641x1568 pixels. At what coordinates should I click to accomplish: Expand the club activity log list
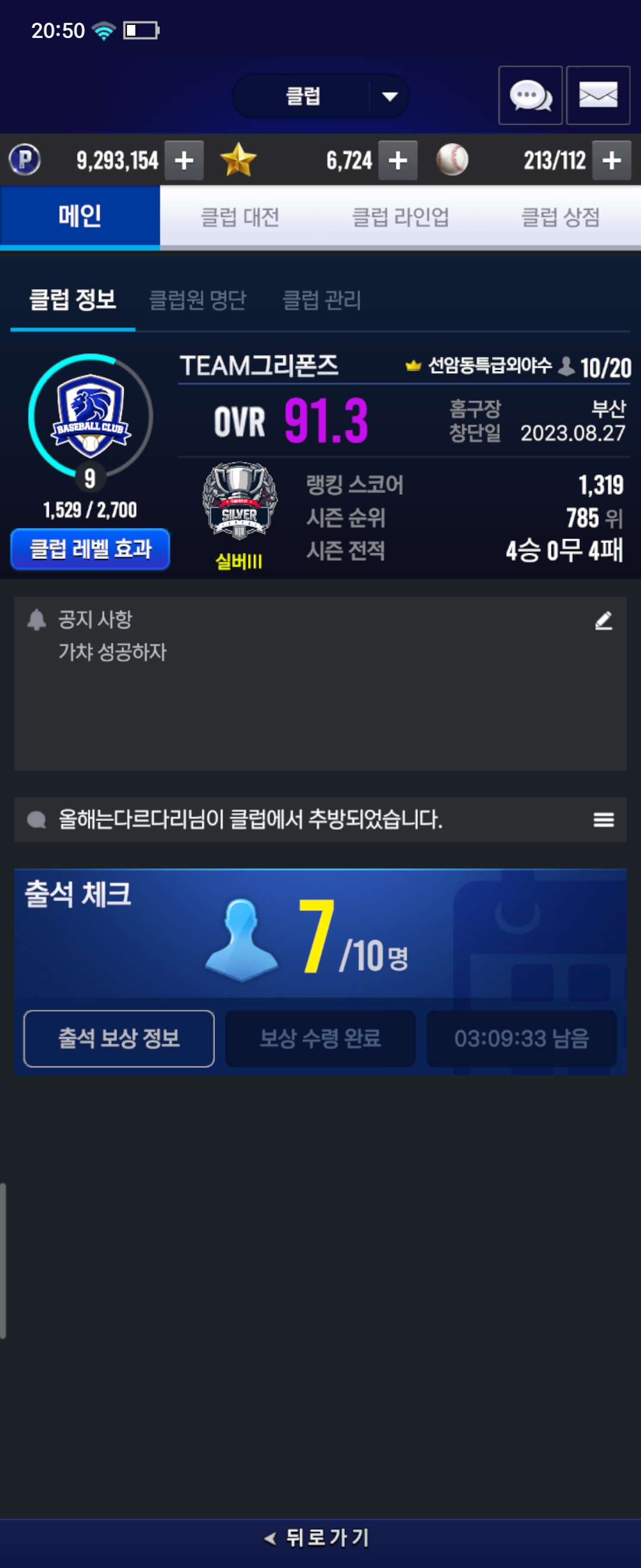click(x=603, y=820)
